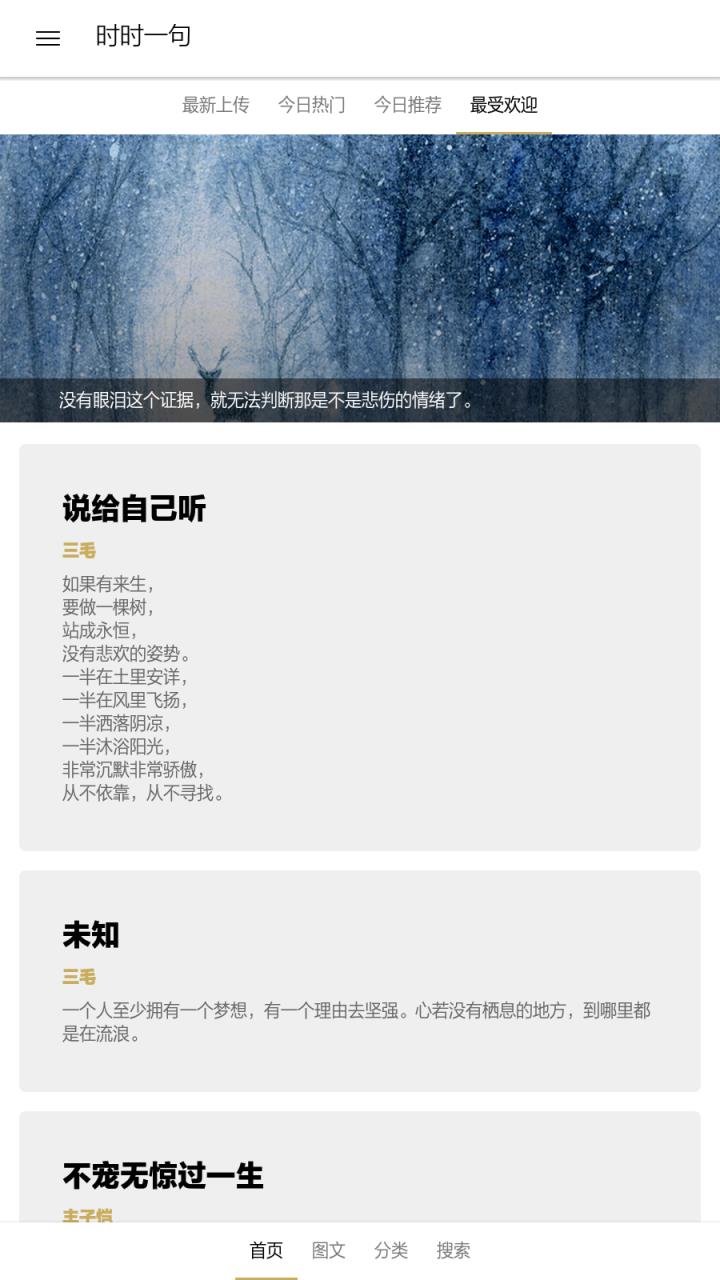Image resolution: width=720 pixels, height=1280 pixels.
Task: Select the 最受欢迎 tab
Action: tap(502, 105)
